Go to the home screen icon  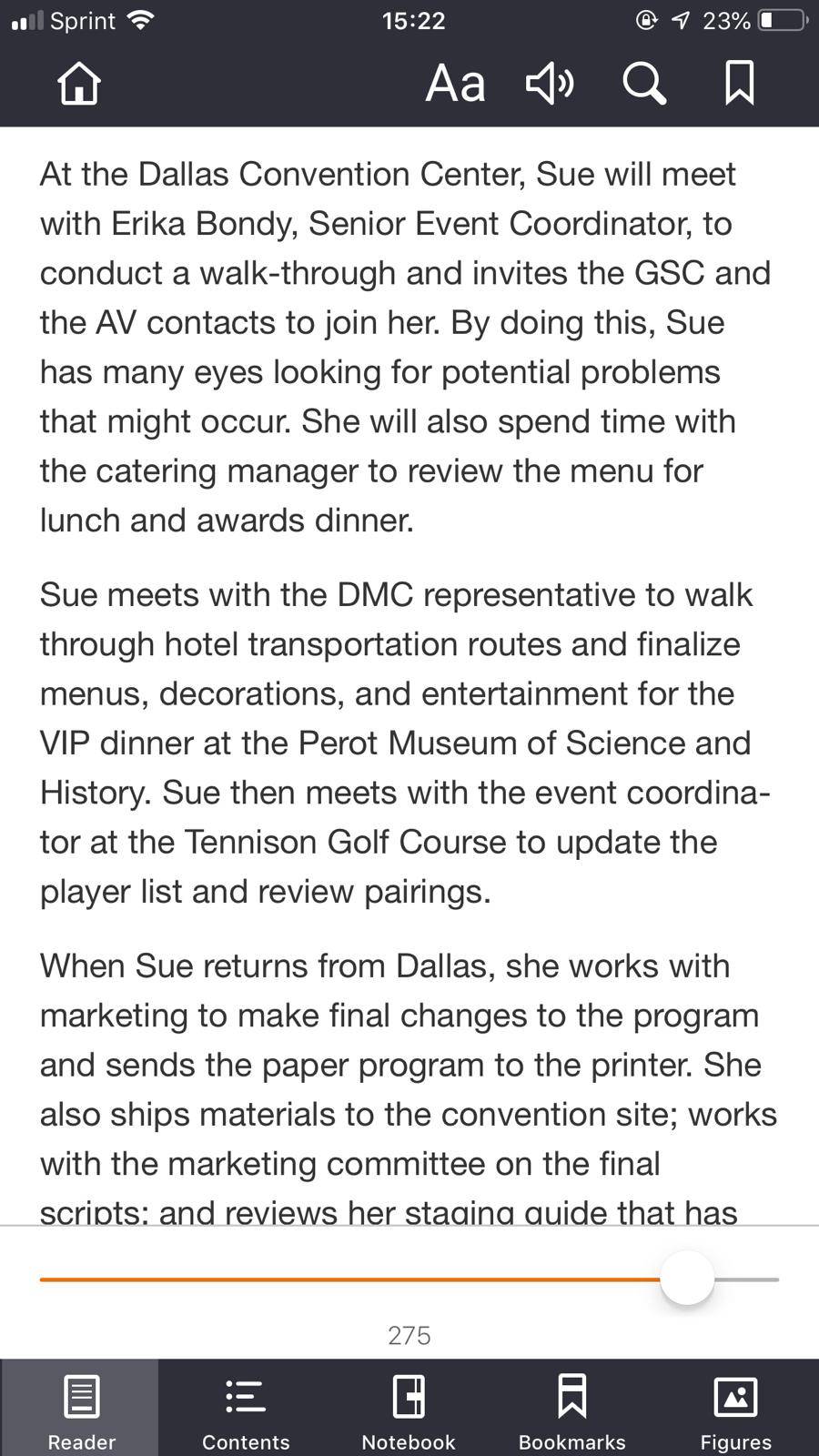(x=79, y=83)
